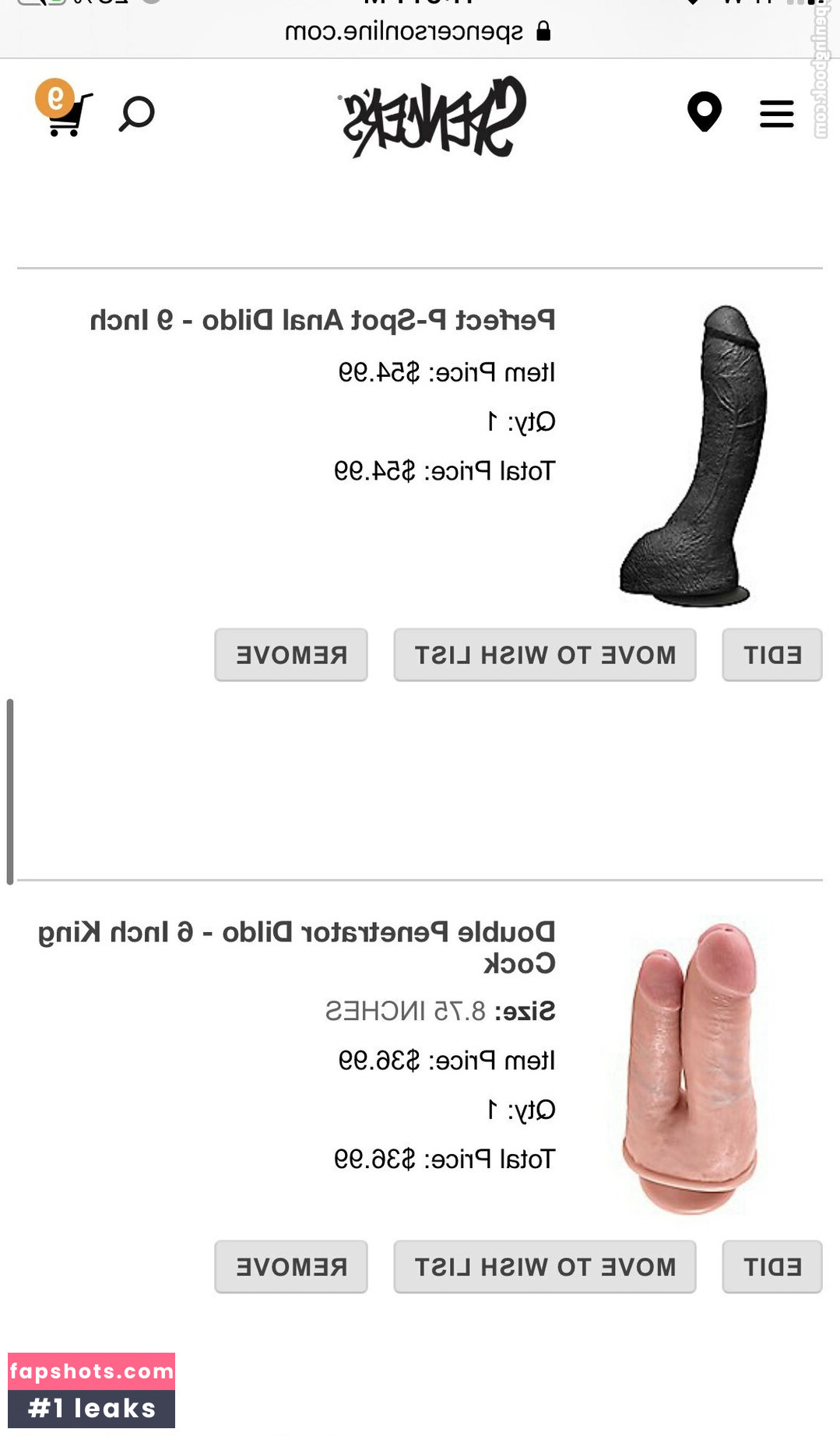Open the store locator pin
The height and width of the screenshot is (1436, 840).
click(x=704, y=113)
